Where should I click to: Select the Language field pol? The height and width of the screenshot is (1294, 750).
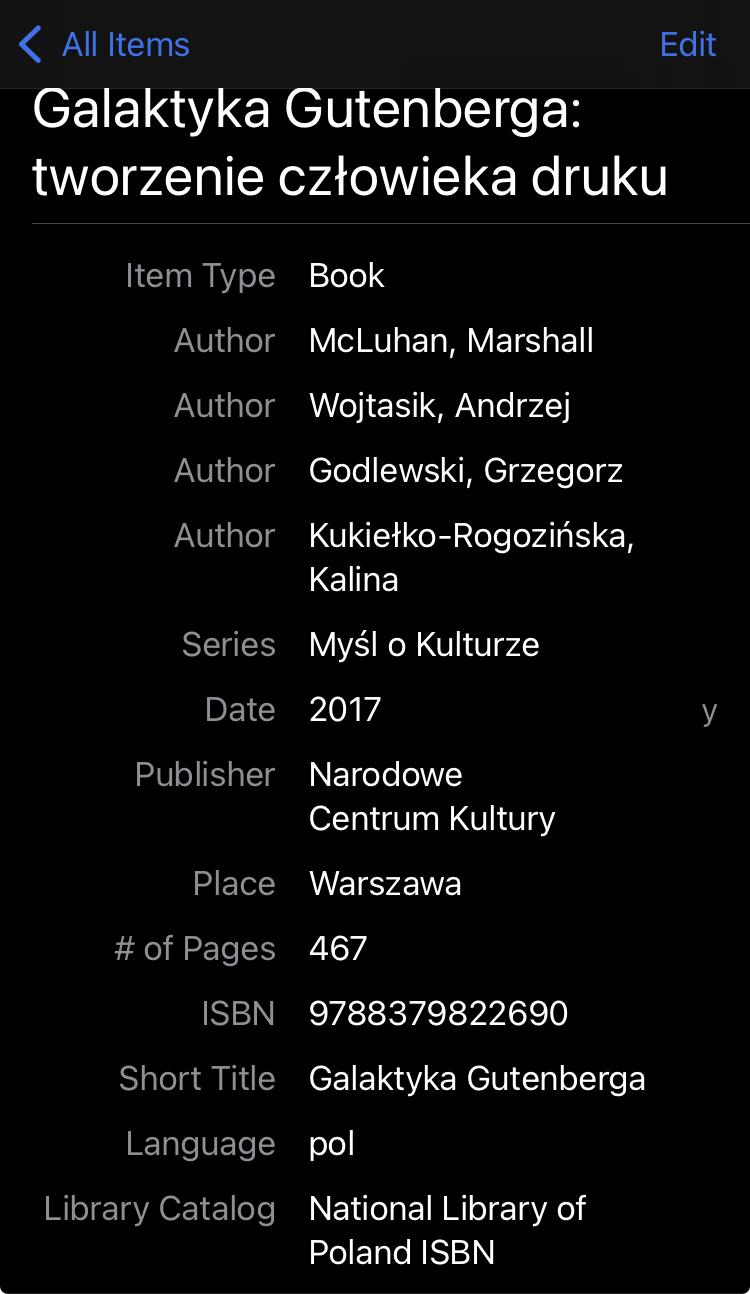(x=332, y=1143)
